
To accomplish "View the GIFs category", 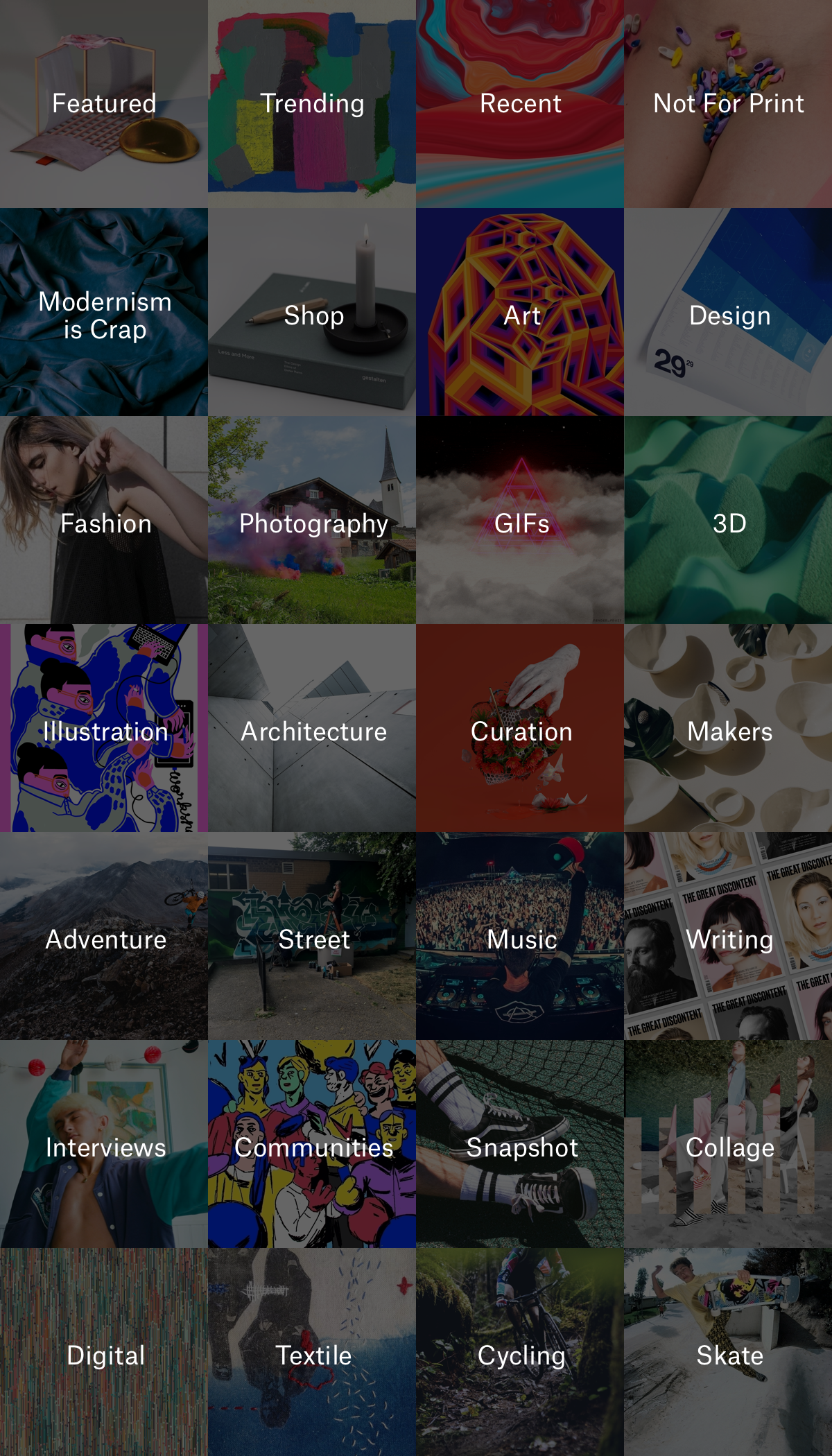I will 520,523.
